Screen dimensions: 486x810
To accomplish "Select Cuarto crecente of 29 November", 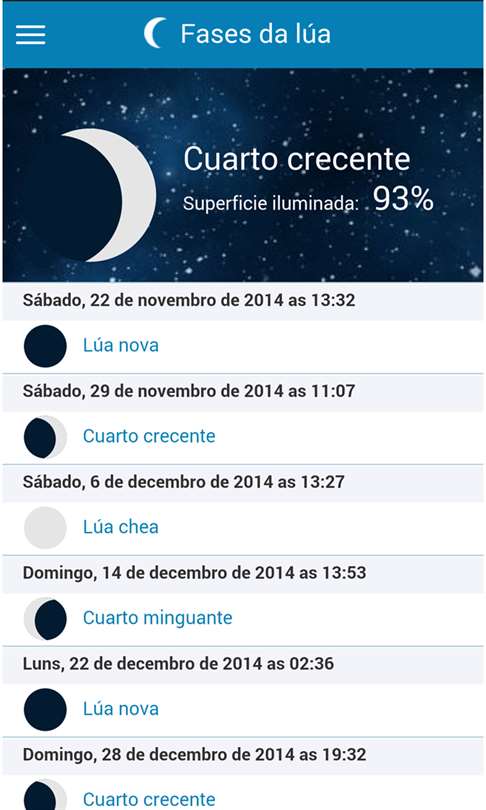I will tap(243, 437).
